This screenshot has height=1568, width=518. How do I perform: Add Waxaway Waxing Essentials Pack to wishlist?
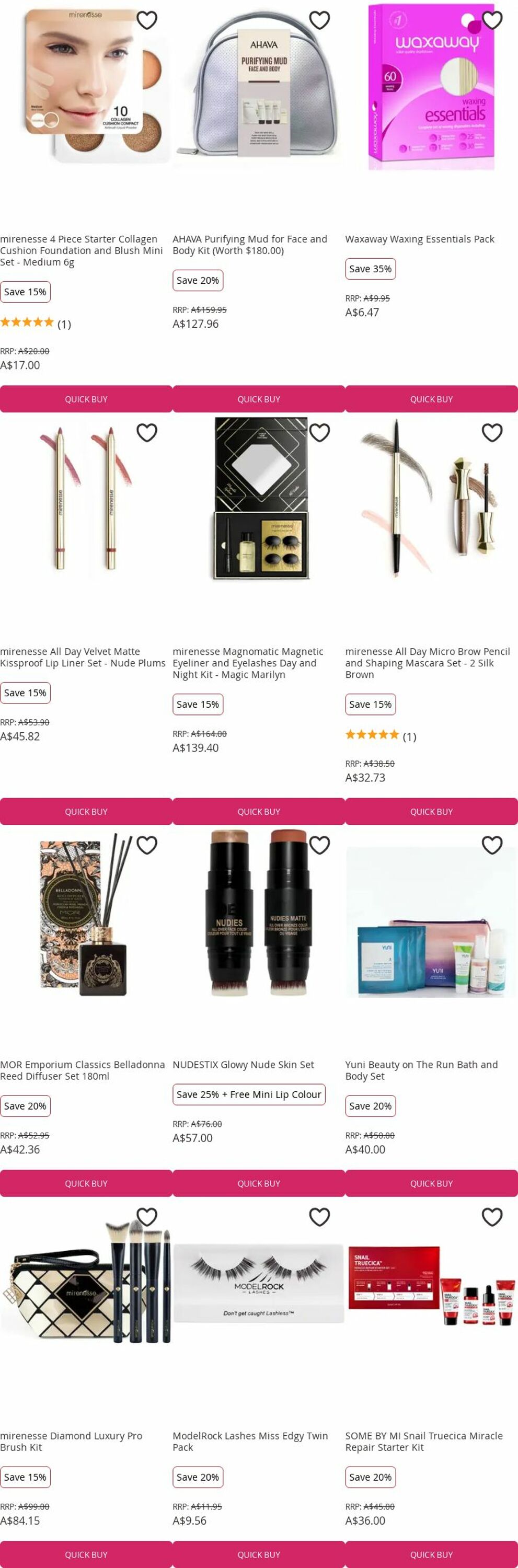pos(492,20)
